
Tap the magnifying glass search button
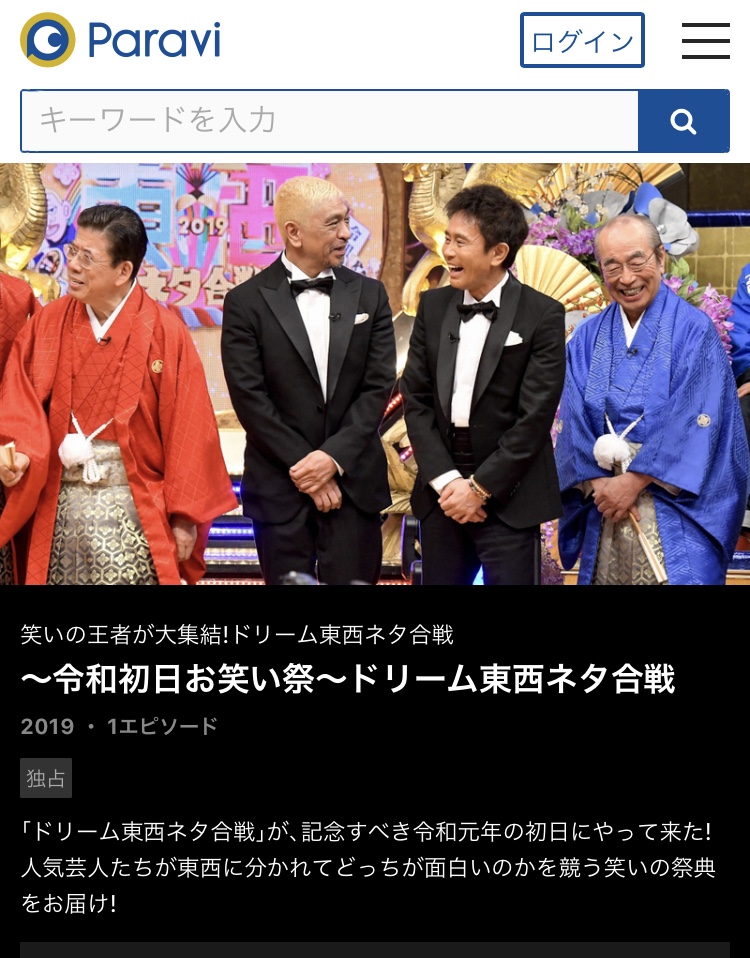(684, 121)
